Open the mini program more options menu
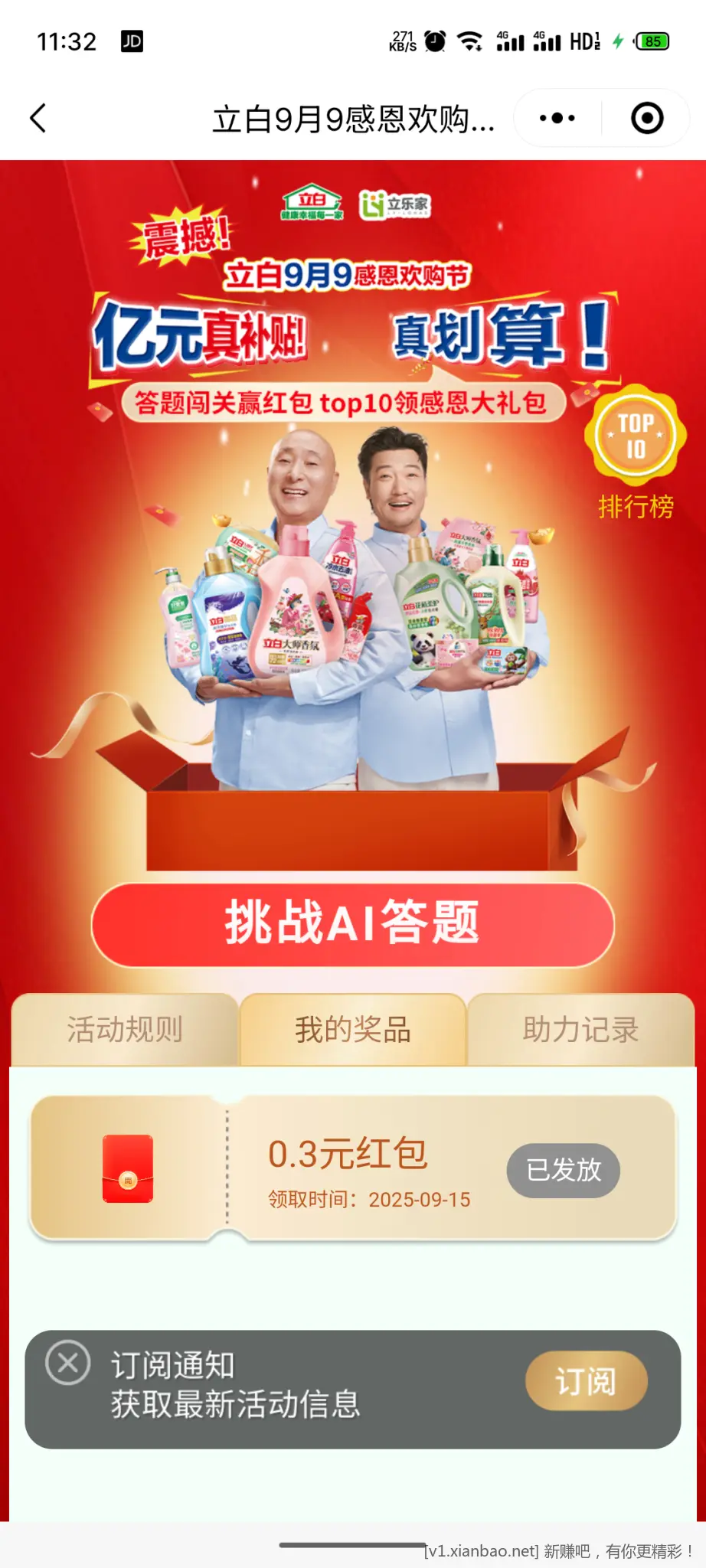Image resolution: width=706 pixels, height=1568 pixels. 557,119
